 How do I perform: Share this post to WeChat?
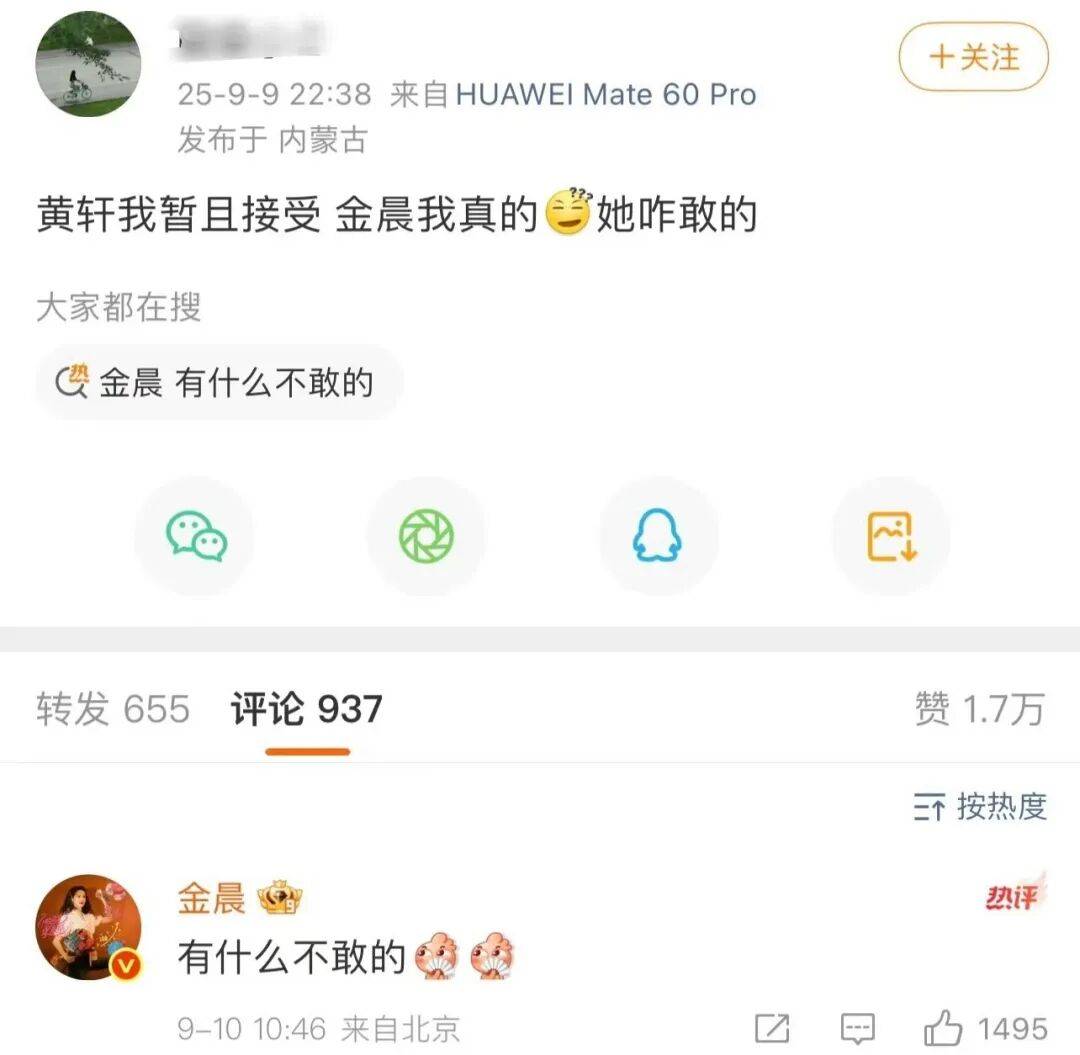click(x=196, y=536)
